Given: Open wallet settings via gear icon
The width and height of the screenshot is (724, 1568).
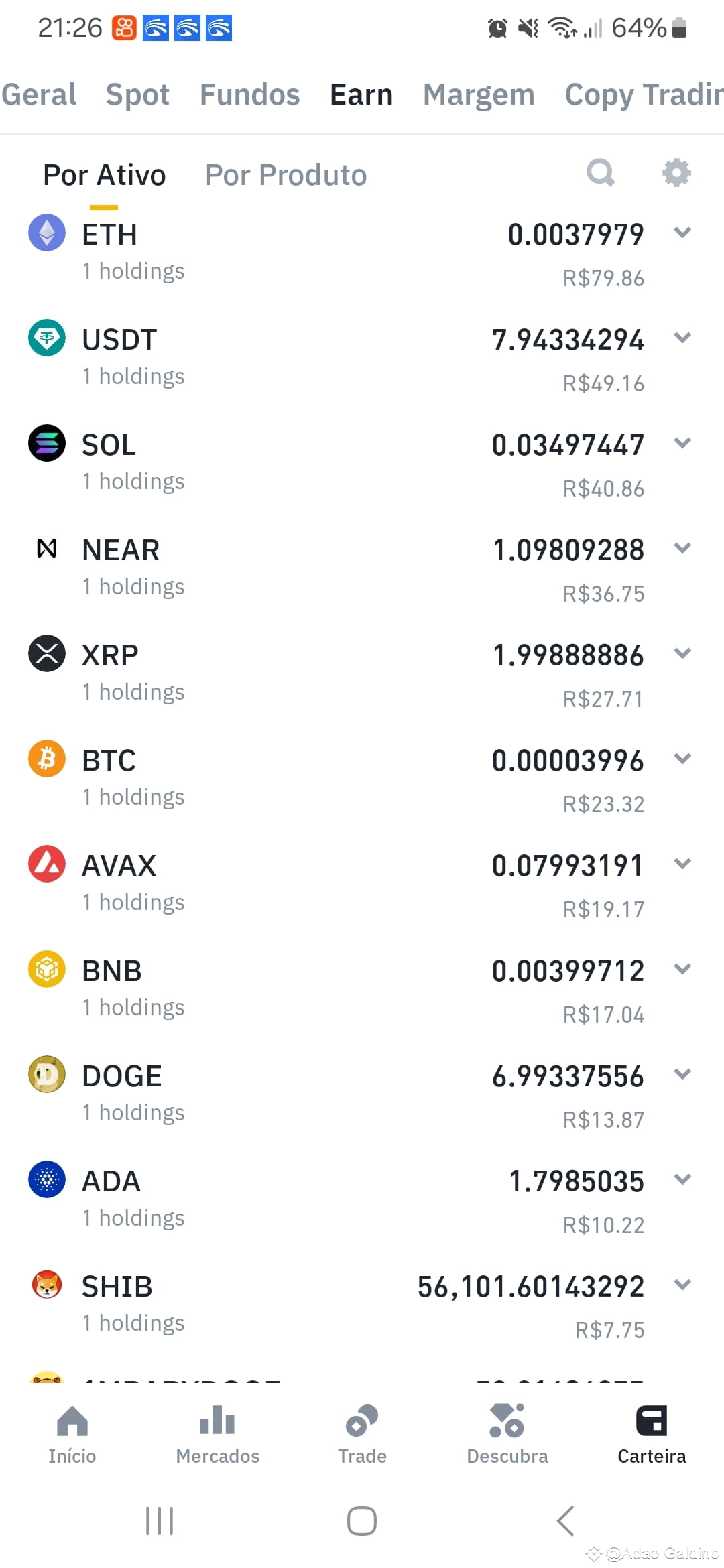Looking at the screenshot, I should click(x=676, y=173).
